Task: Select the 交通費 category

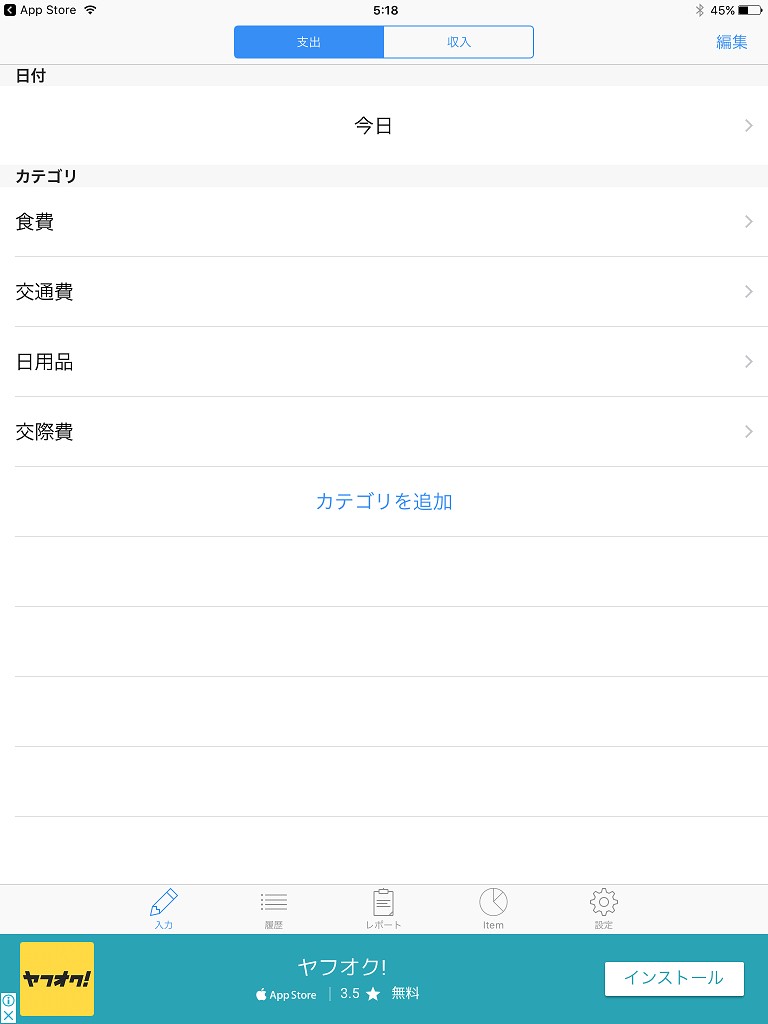Action: (x=384, y=292)
